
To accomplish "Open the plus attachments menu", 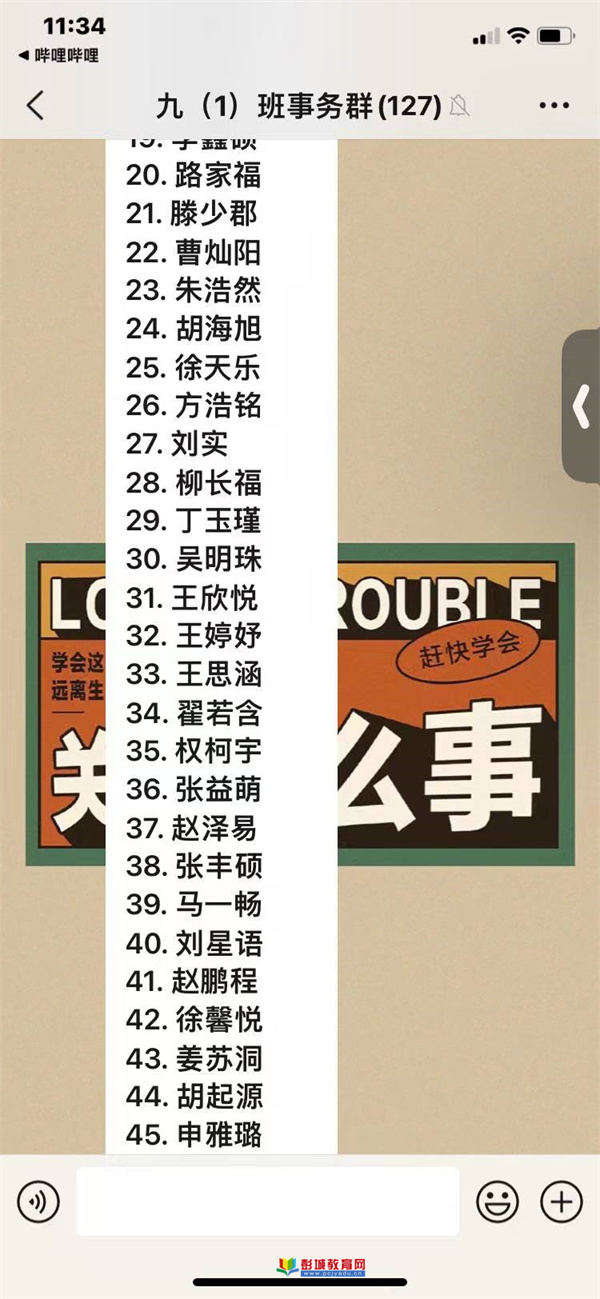I will (x=561, y=1199).
